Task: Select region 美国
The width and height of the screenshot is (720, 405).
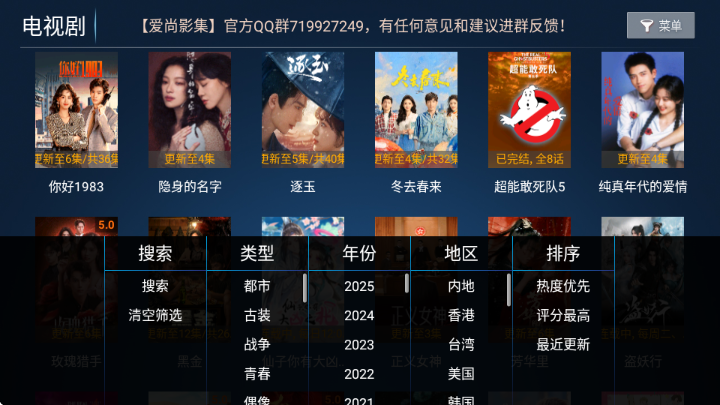Action: click(461, 374)
